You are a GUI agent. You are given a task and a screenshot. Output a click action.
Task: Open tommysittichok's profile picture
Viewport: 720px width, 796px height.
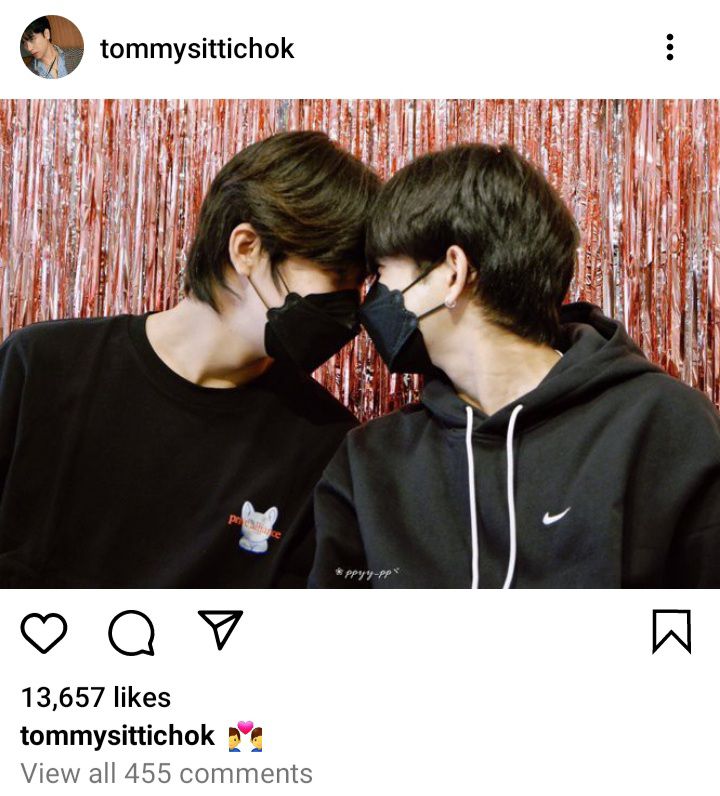coord(52,47)
